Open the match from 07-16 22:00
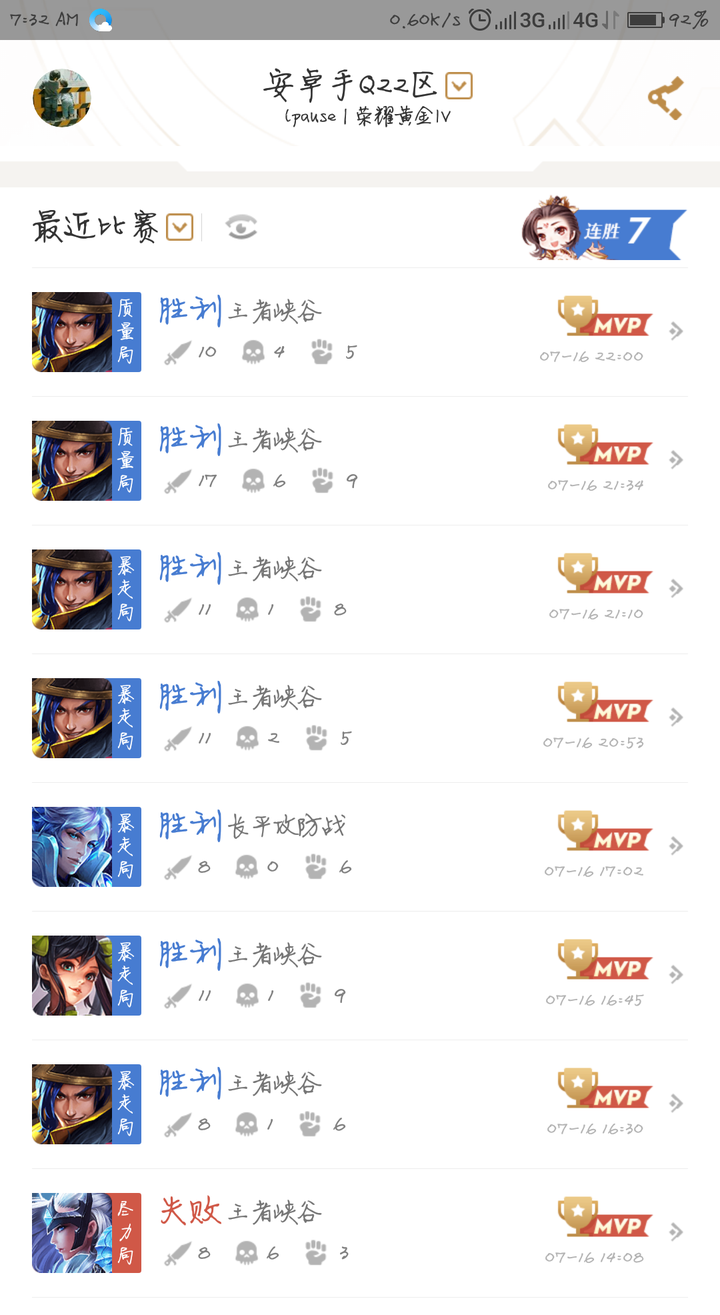720x1315 pixels. (x=360, y=332)
